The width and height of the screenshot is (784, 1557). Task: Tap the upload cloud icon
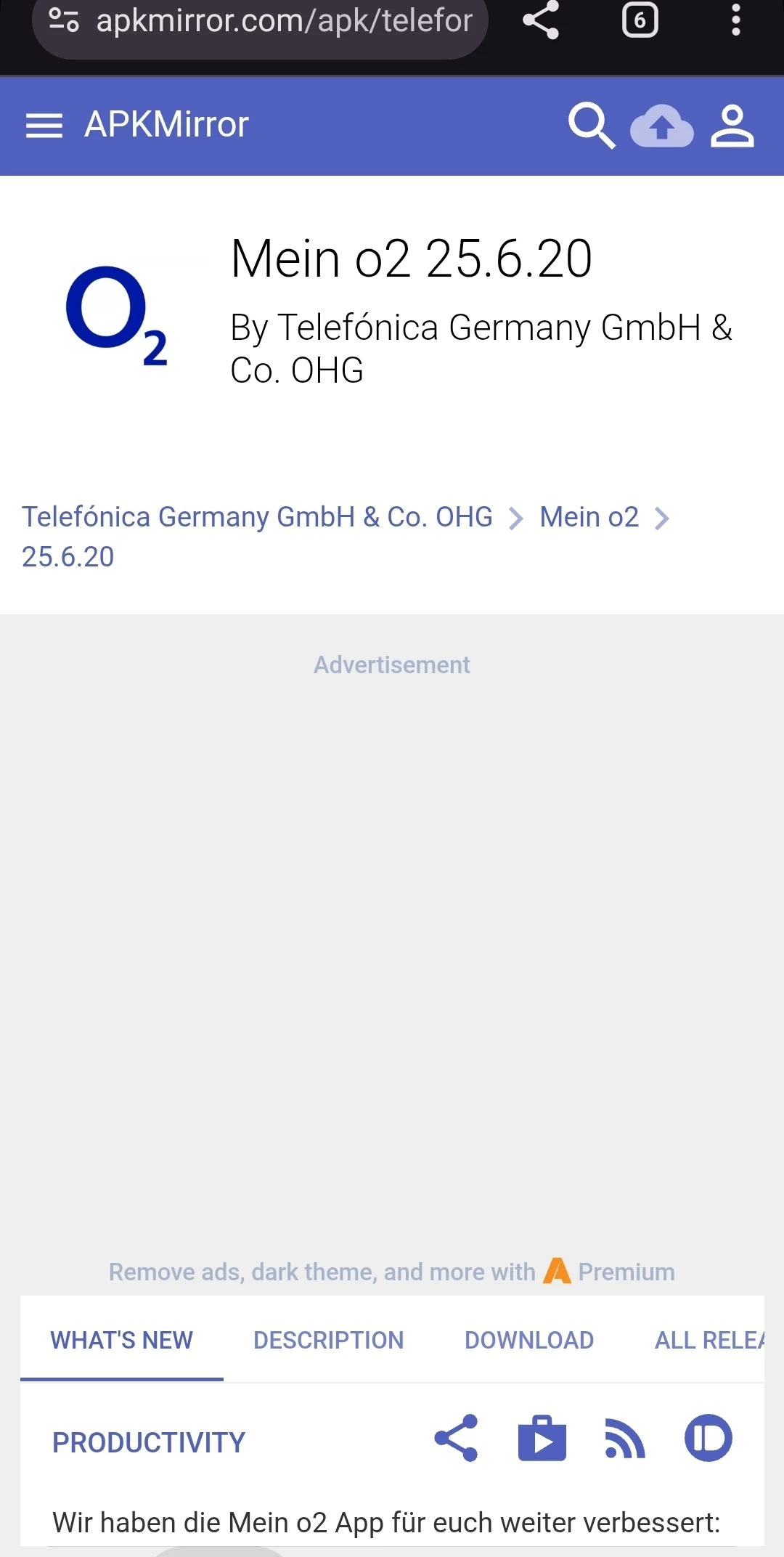click(661, 126)
